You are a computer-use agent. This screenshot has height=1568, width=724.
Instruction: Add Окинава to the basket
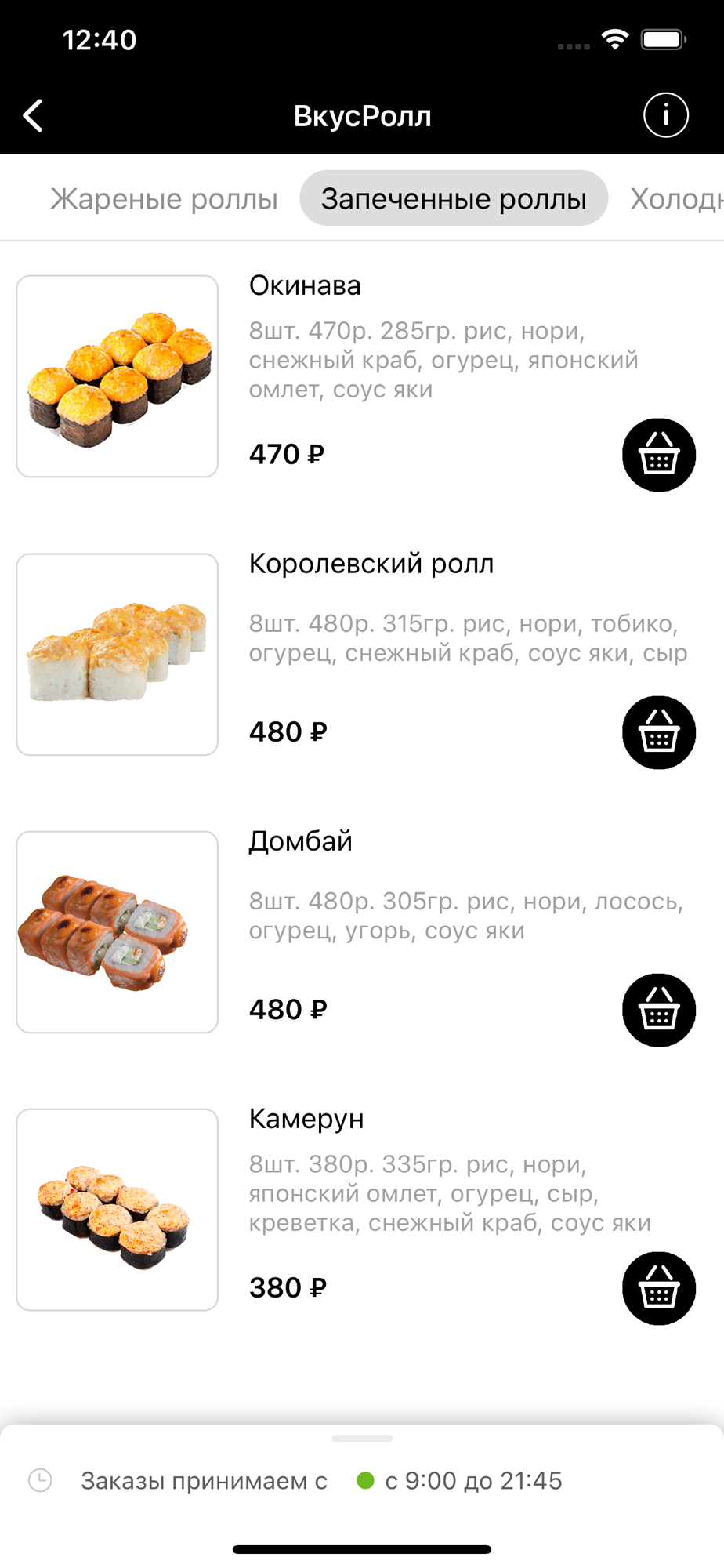tap(658, 455)
